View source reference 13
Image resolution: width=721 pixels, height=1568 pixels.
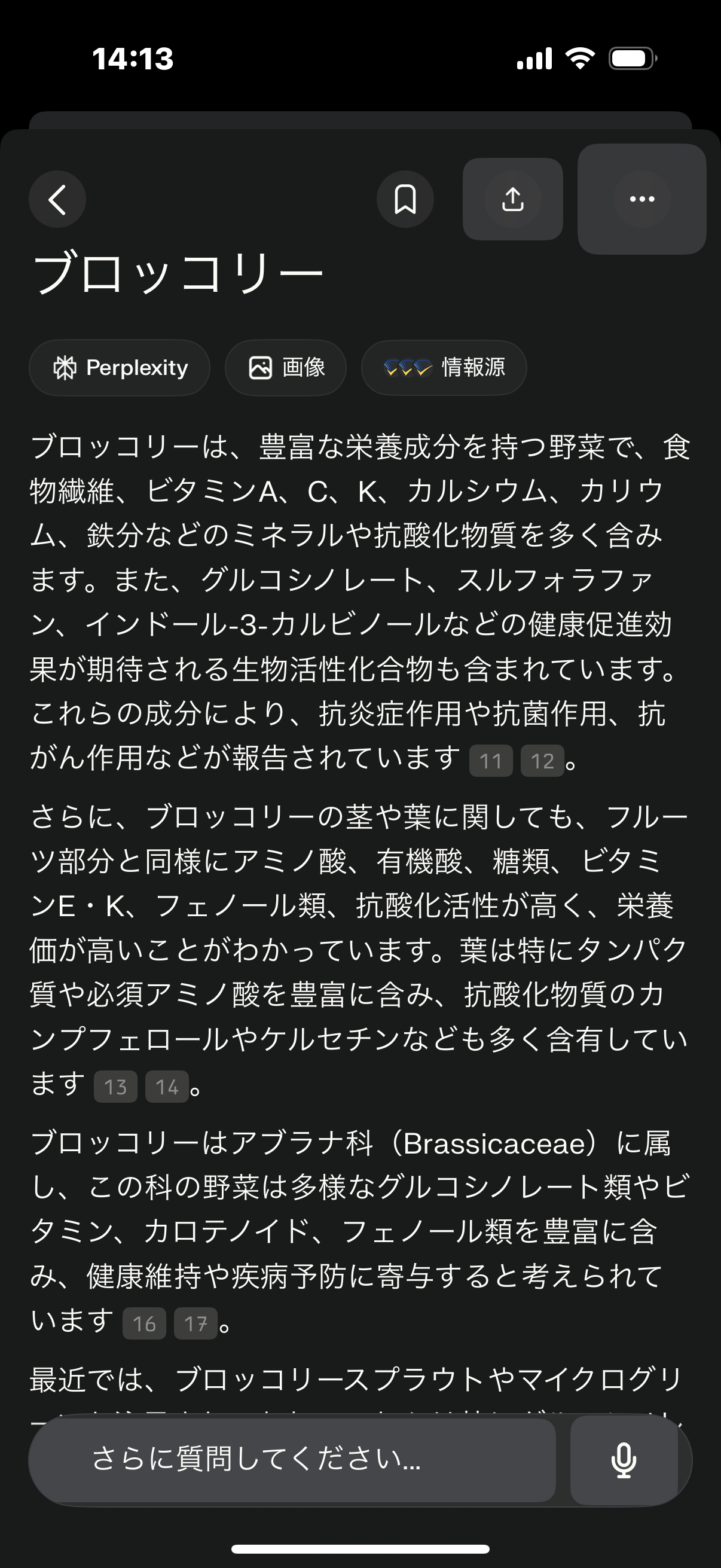pos(115,1087)
